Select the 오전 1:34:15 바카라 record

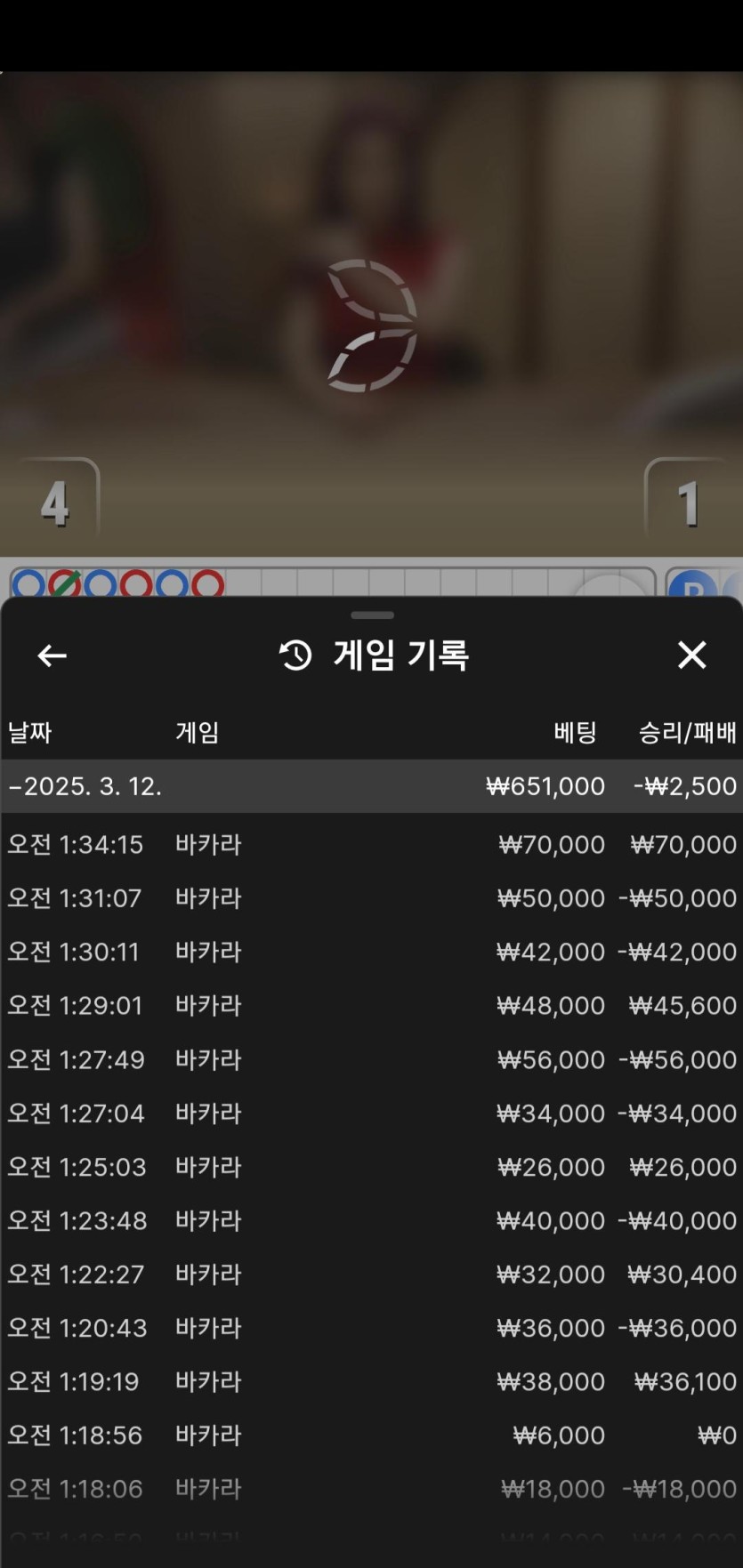pos(371,844)
